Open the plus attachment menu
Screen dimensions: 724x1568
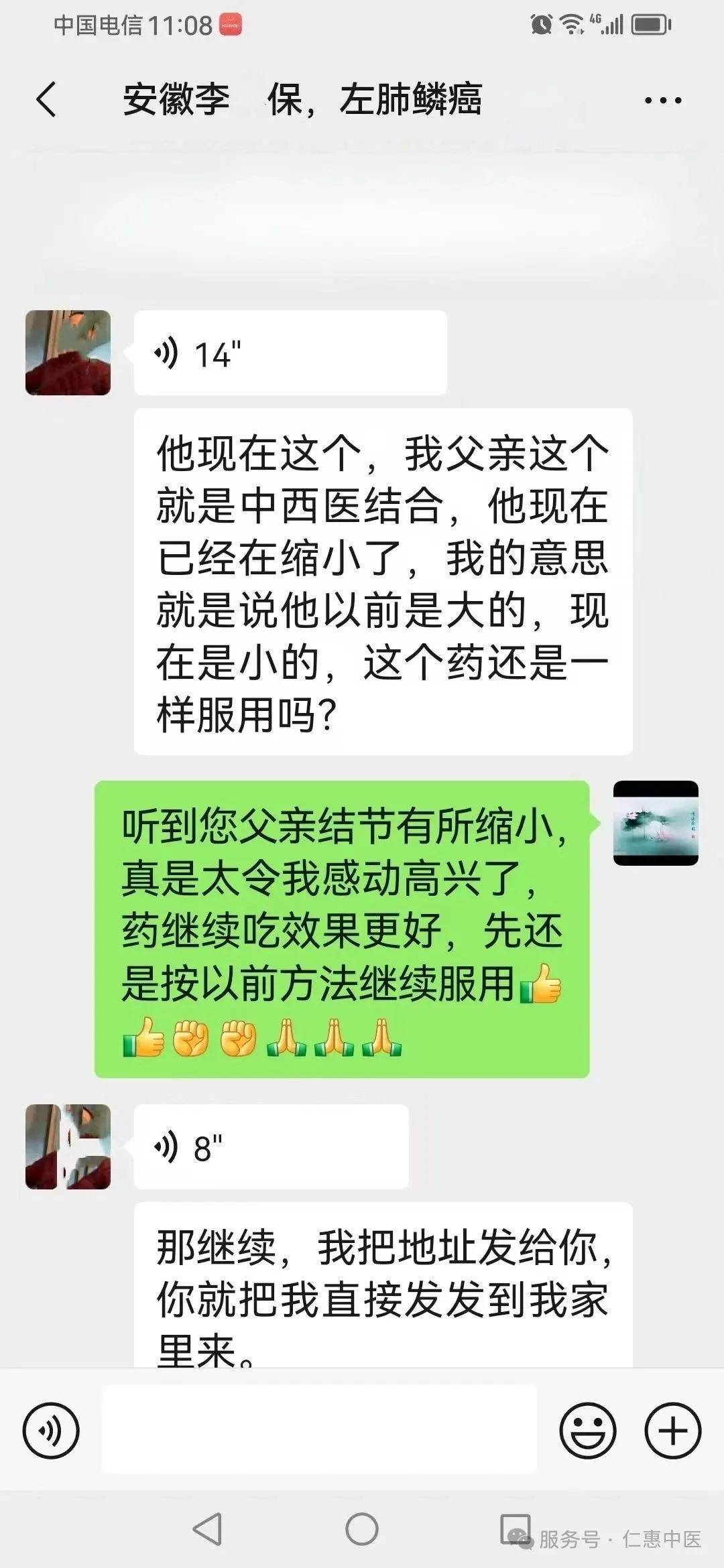pos(672,1430)
